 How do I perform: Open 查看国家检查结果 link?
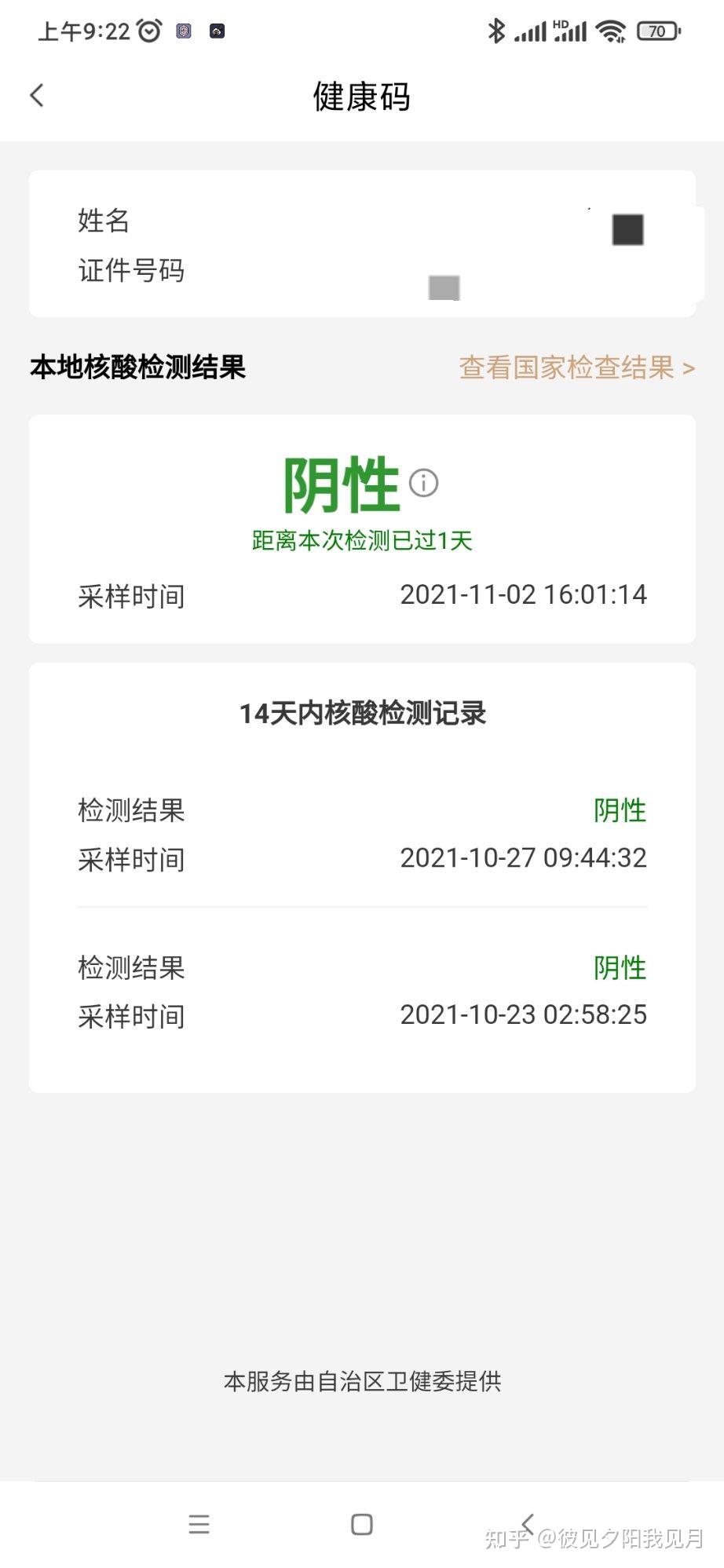point(576,367)
